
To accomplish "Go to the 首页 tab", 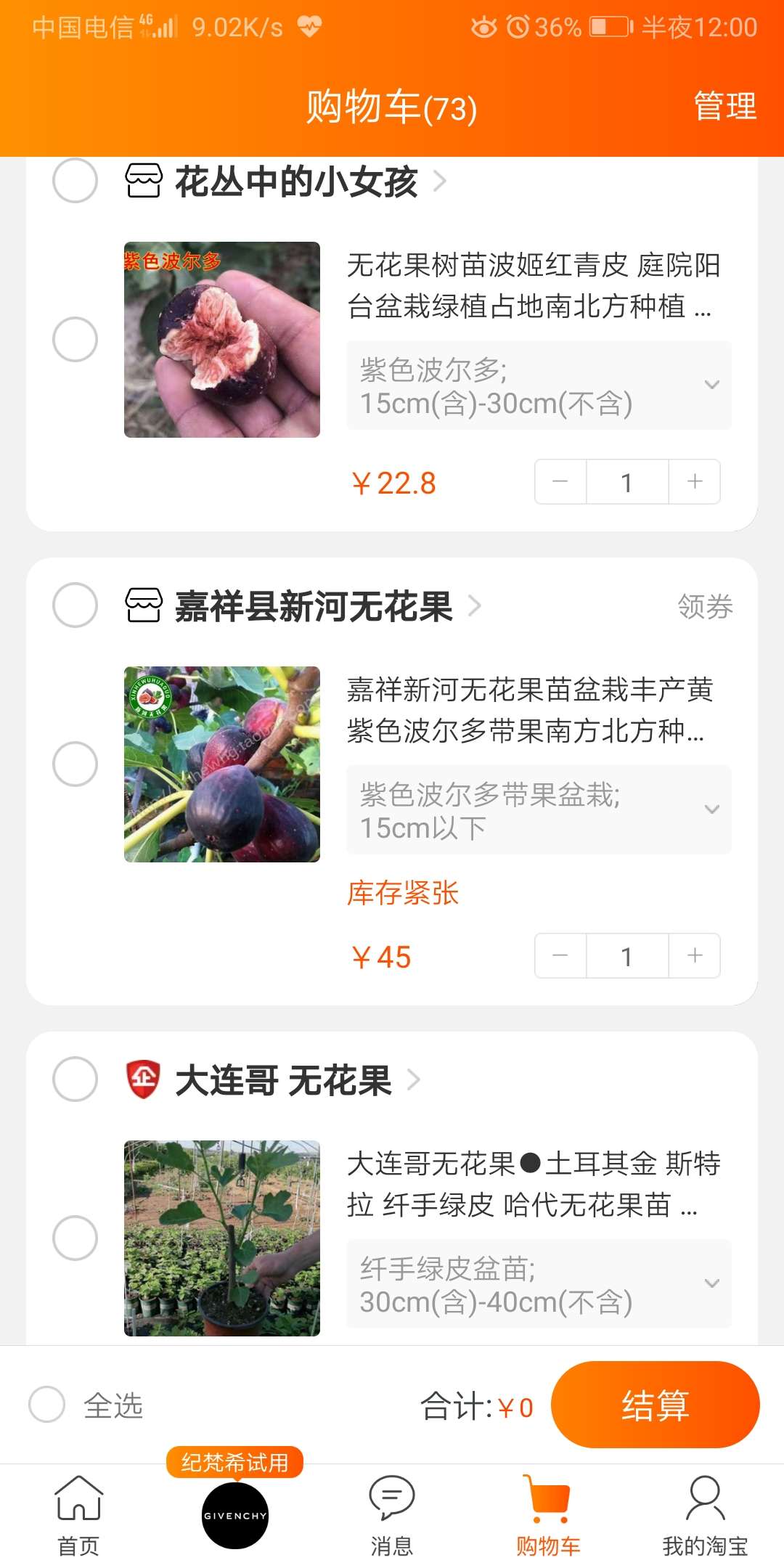I will [78, 1516].
